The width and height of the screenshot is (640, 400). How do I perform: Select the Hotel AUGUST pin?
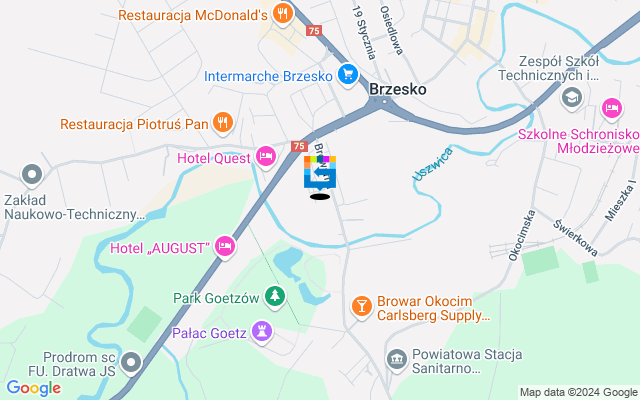[x=225, y=245]
